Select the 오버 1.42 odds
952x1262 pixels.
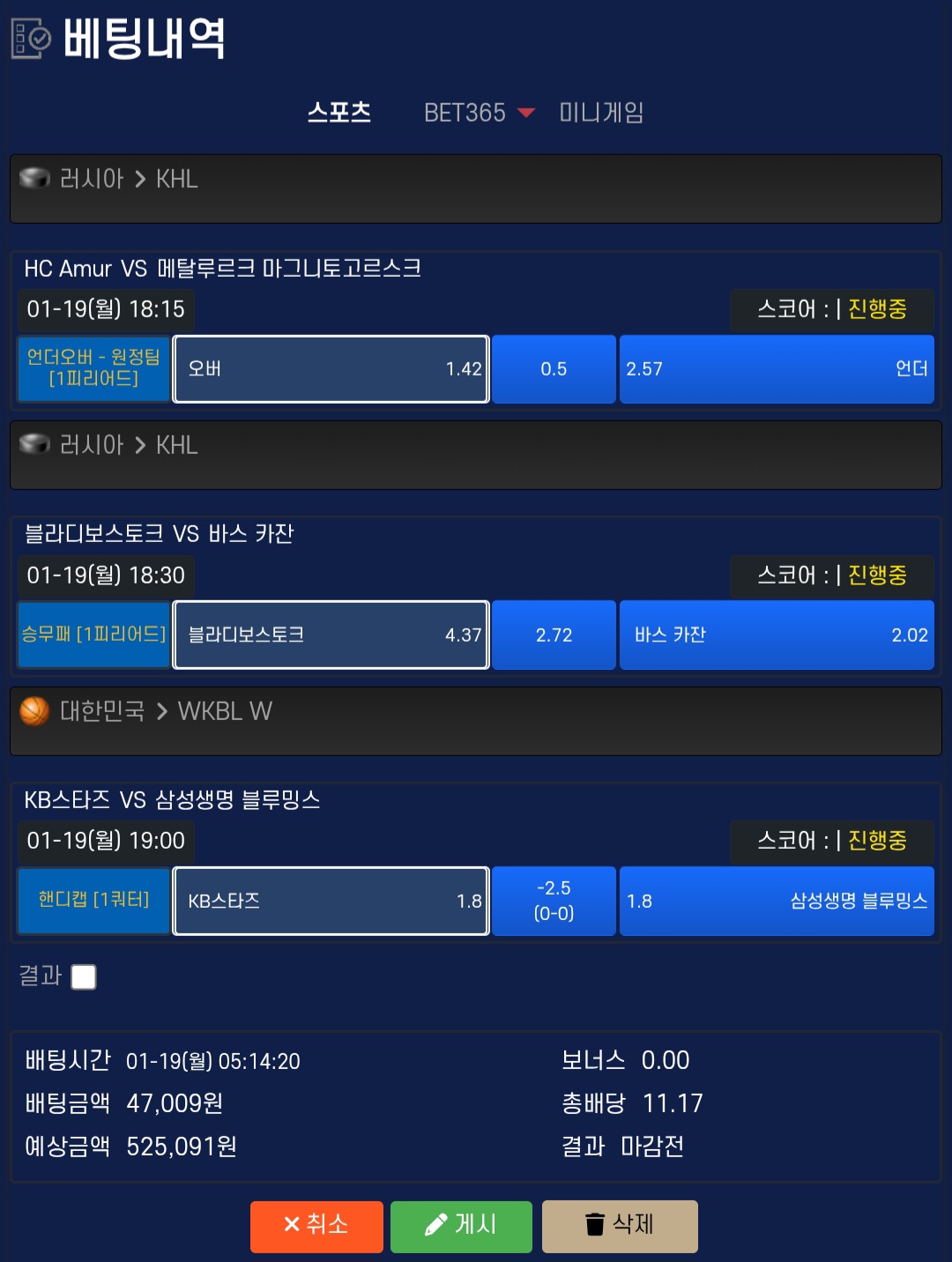[x=331, y=369]
